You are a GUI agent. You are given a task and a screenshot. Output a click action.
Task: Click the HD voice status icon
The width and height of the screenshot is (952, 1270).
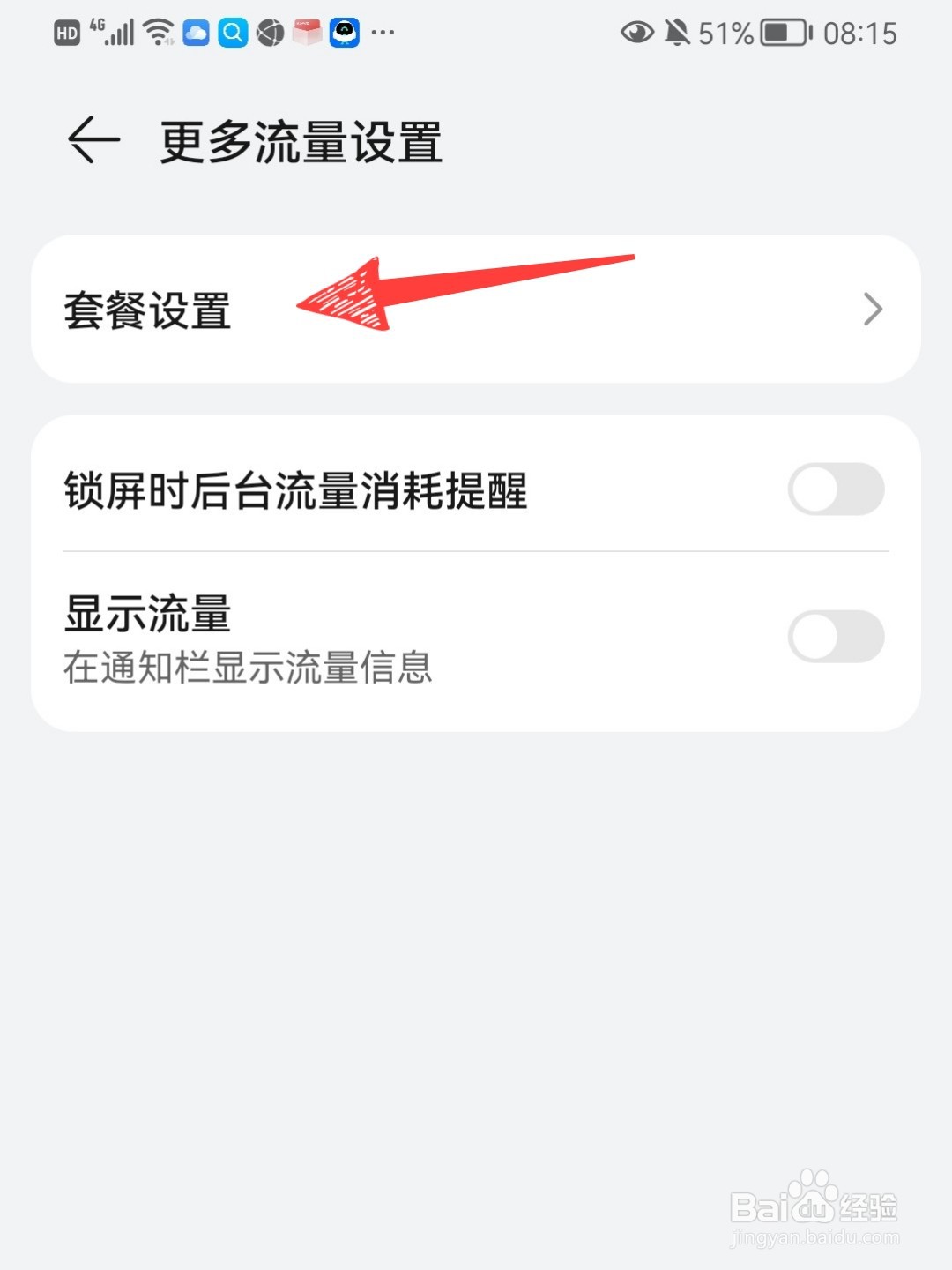point(65,34)
